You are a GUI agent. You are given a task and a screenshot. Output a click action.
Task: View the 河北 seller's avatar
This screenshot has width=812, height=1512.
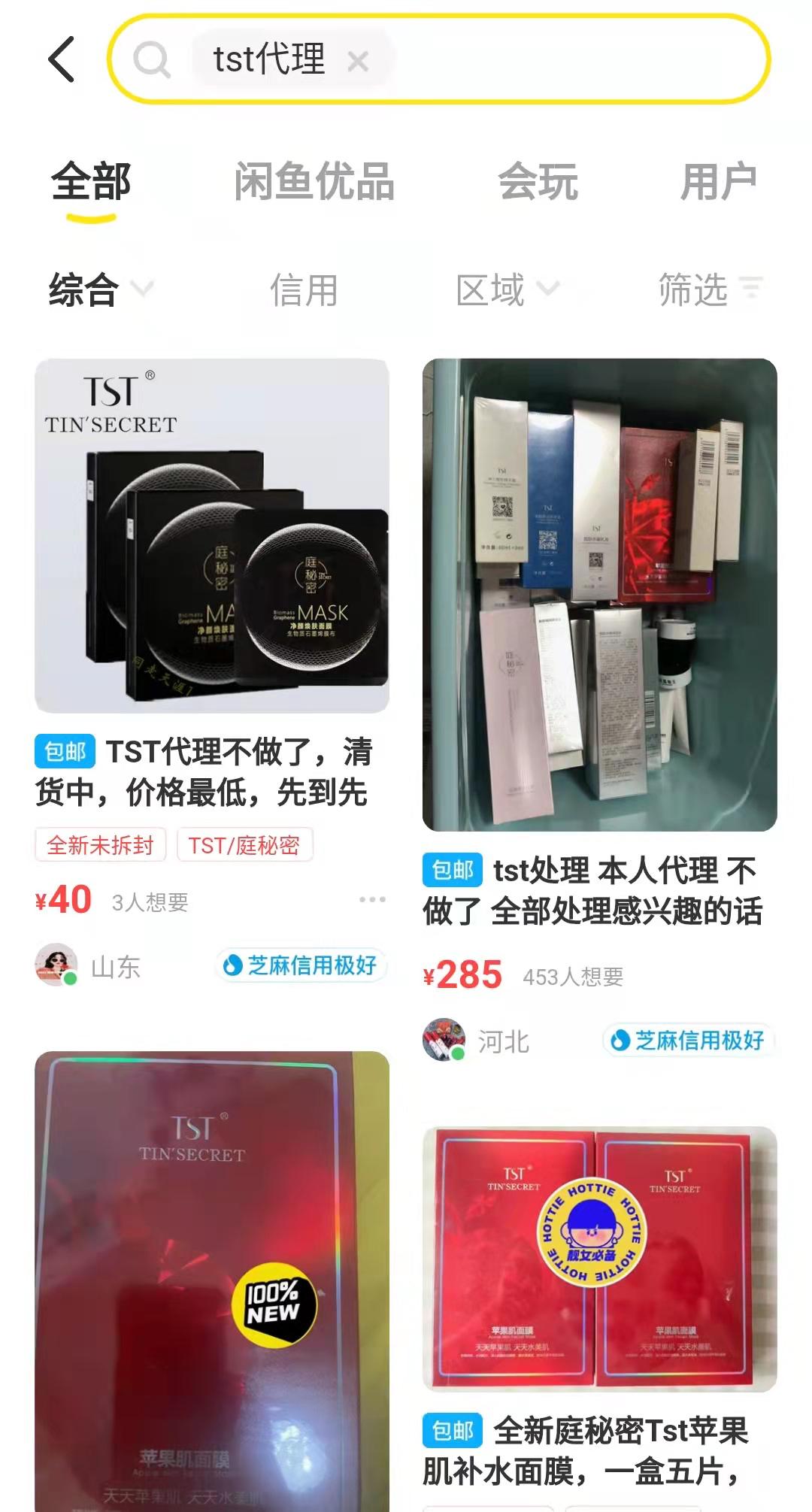pos(444,1040)
